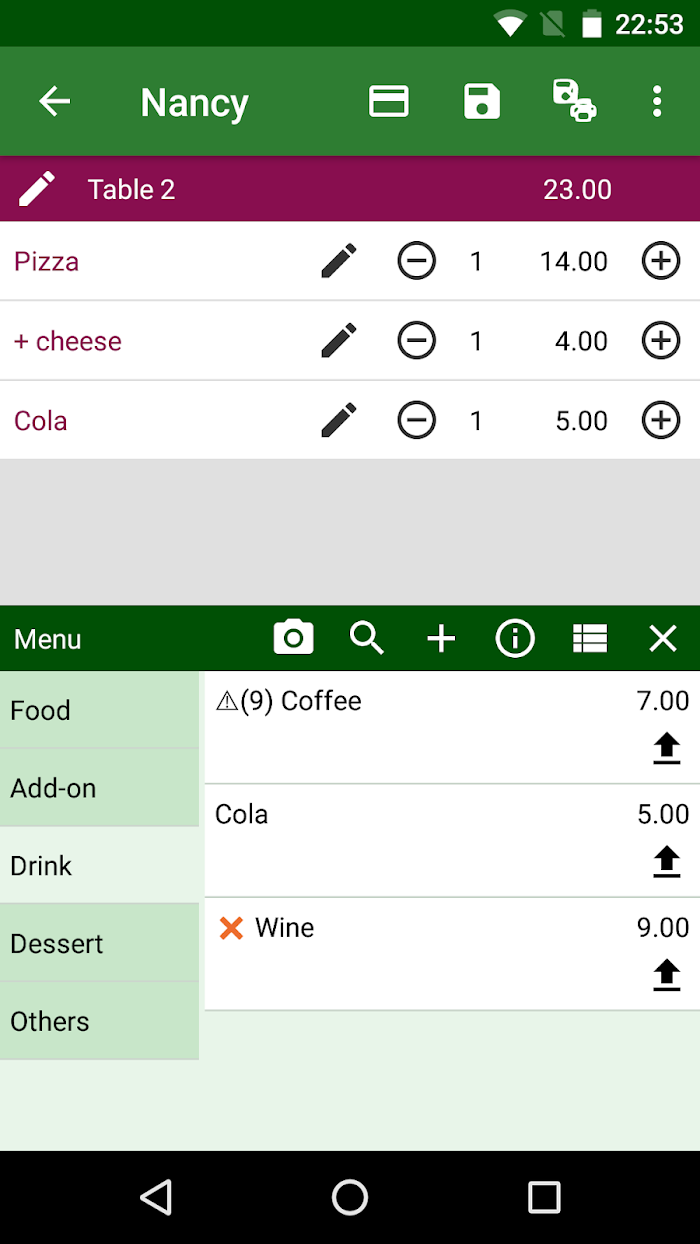Increase the + cheese quantity

click(660, 341)
